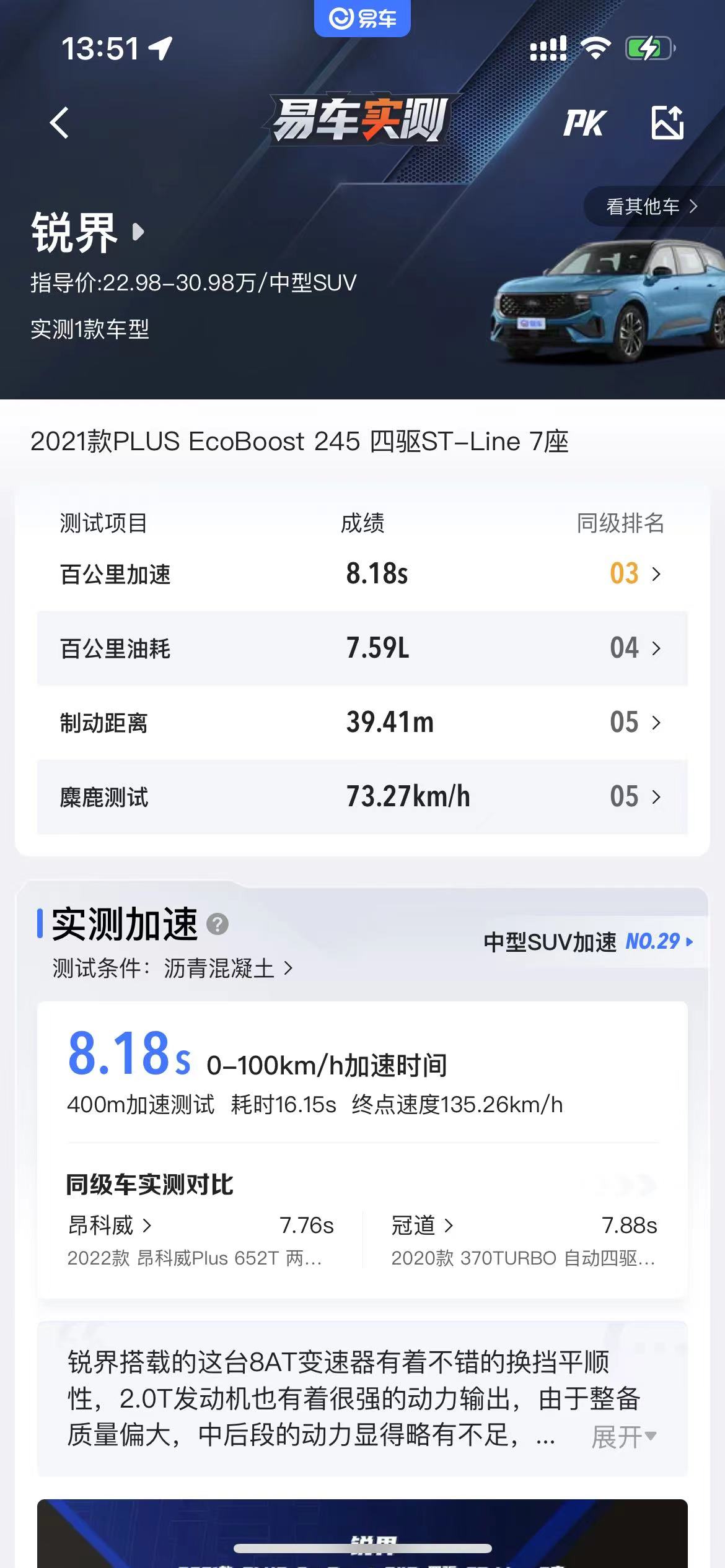Open the 锐界 model details
Viewport: 725px width, 1568px height.
(x=87, y=232)
